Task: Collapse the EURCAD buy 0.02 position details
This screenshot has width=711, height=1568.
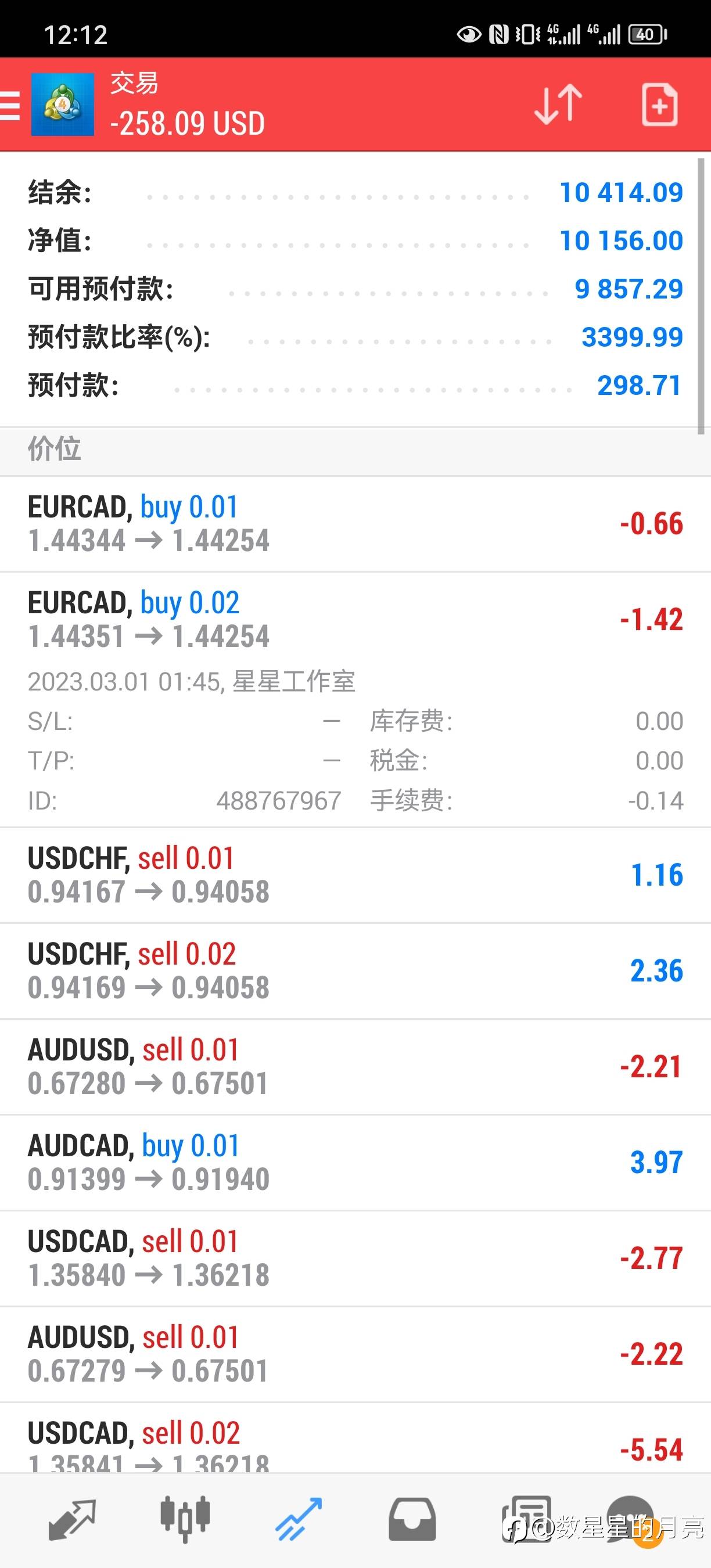Action: click(x=355, y=620)
